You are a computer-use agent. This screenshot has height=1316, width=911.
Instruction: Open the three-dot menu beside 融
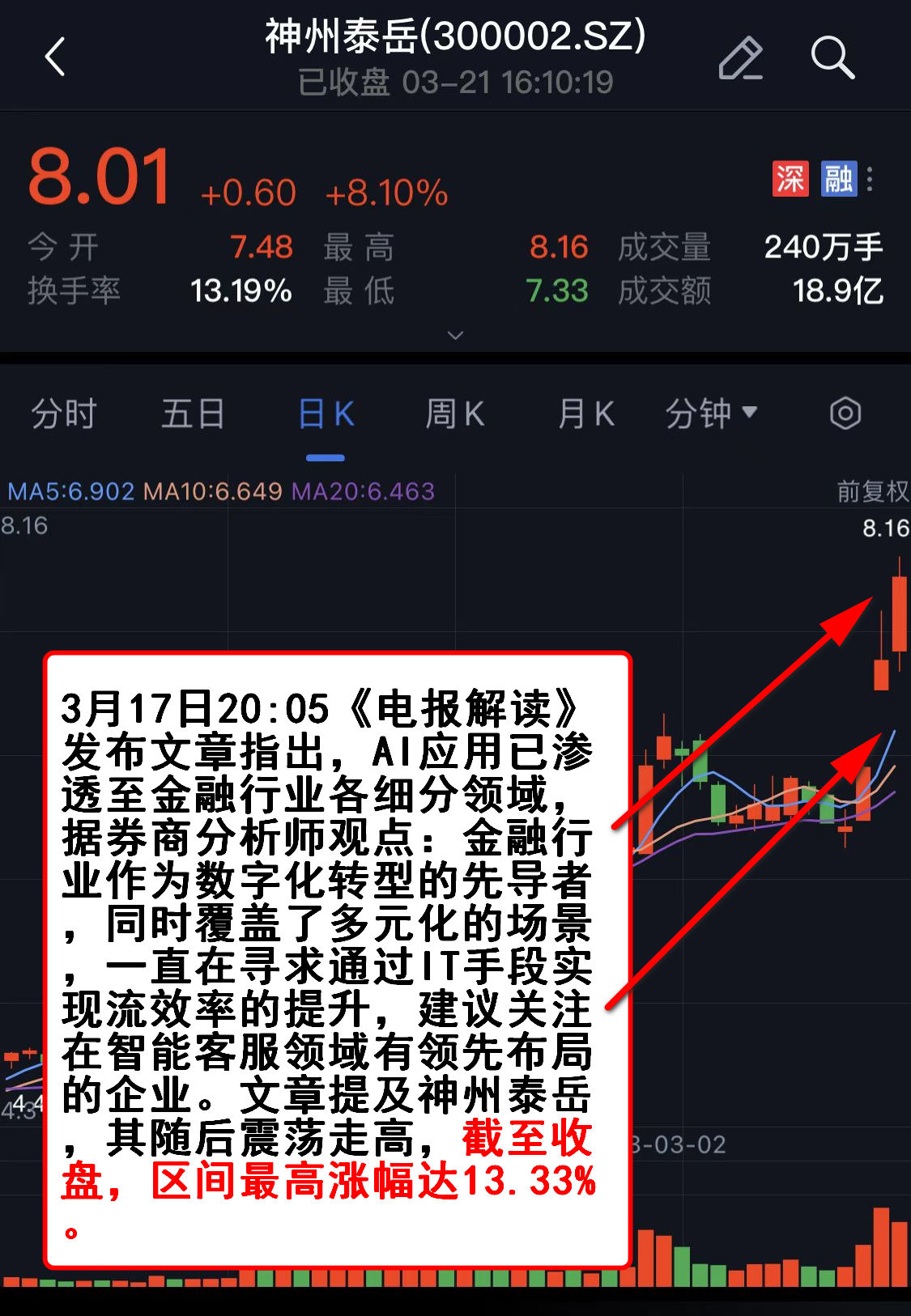(x=870, y=179)
